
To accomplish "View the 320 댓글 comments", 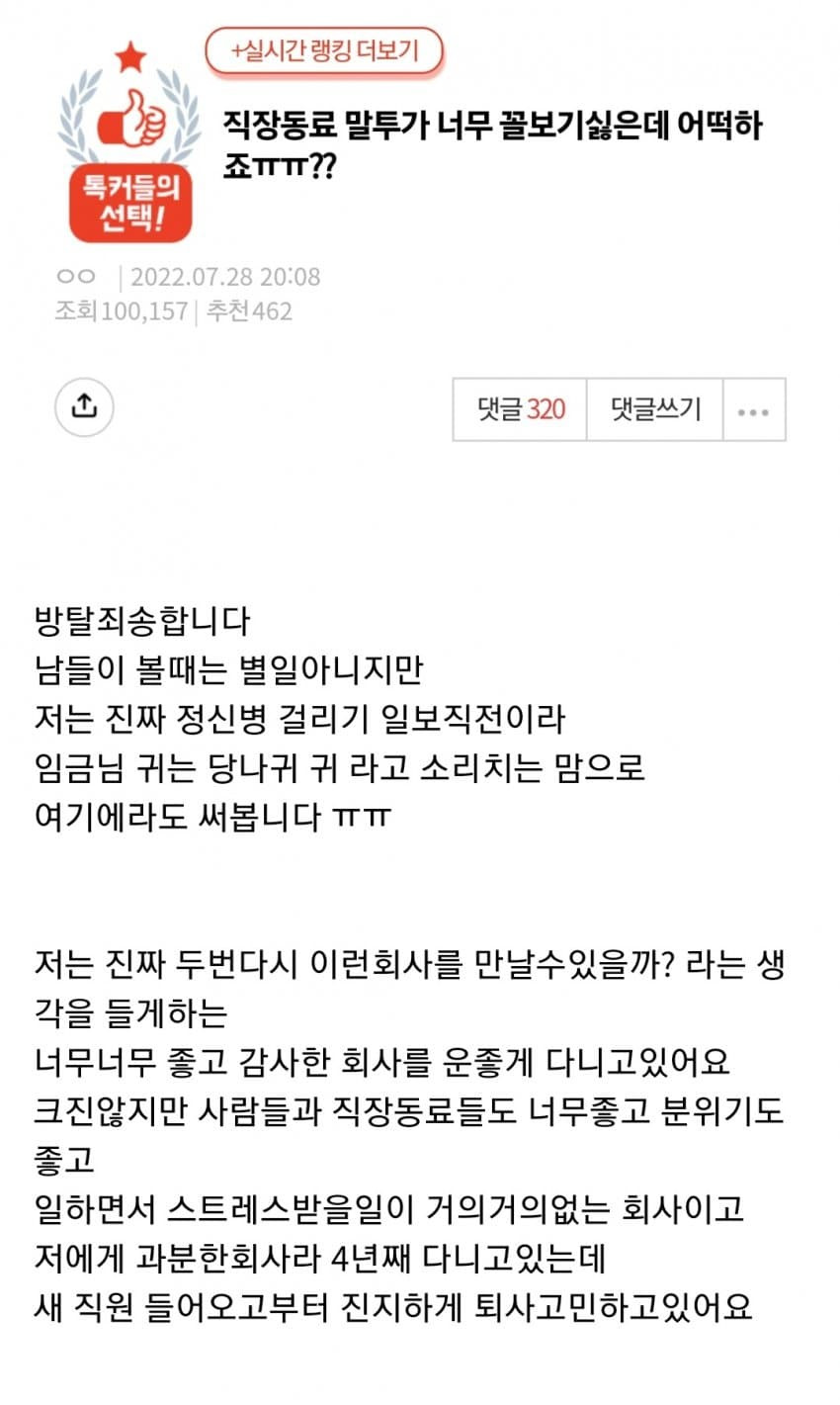I will pos(520,409).
